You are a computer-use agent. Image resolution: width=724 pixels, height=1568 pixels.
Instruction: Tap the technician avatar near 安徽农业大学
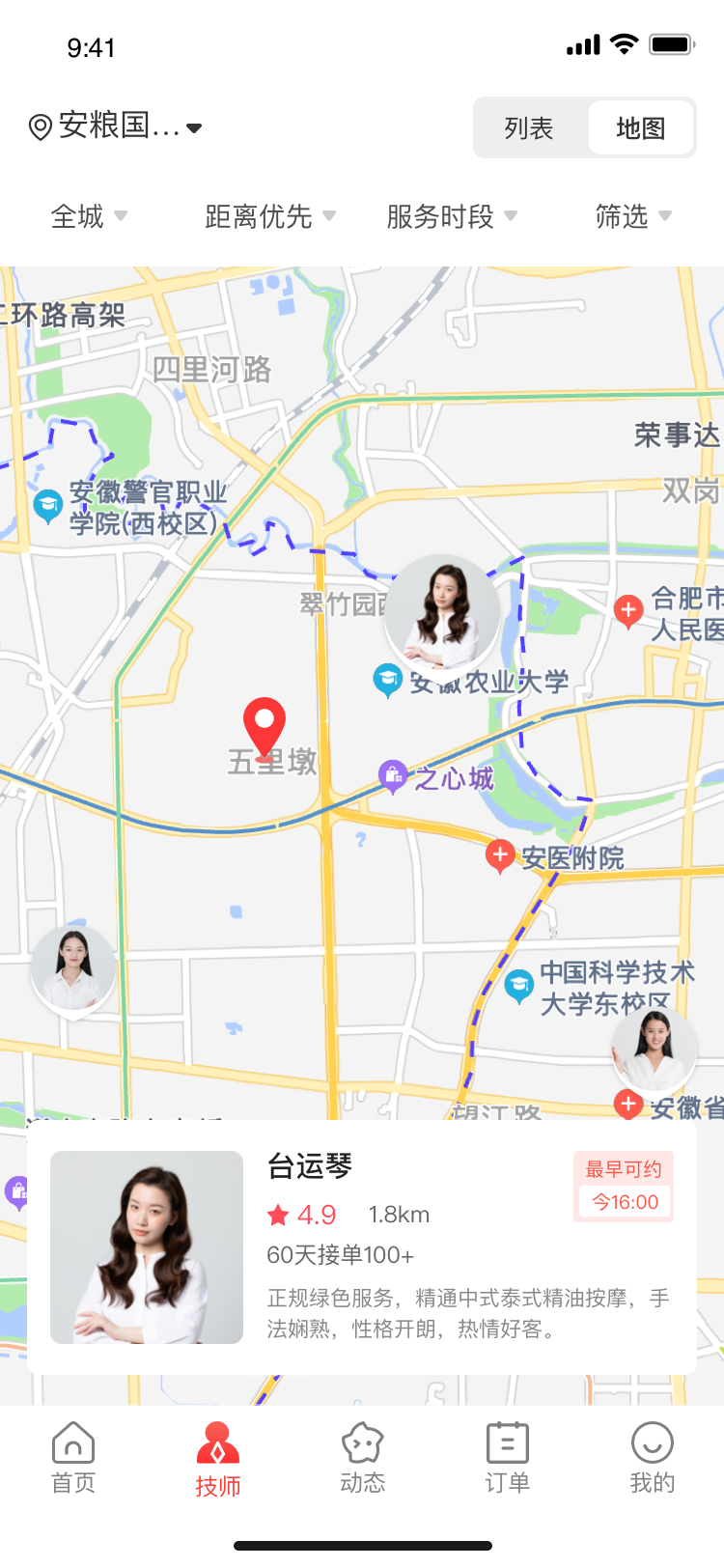click(x=442, y=610)
